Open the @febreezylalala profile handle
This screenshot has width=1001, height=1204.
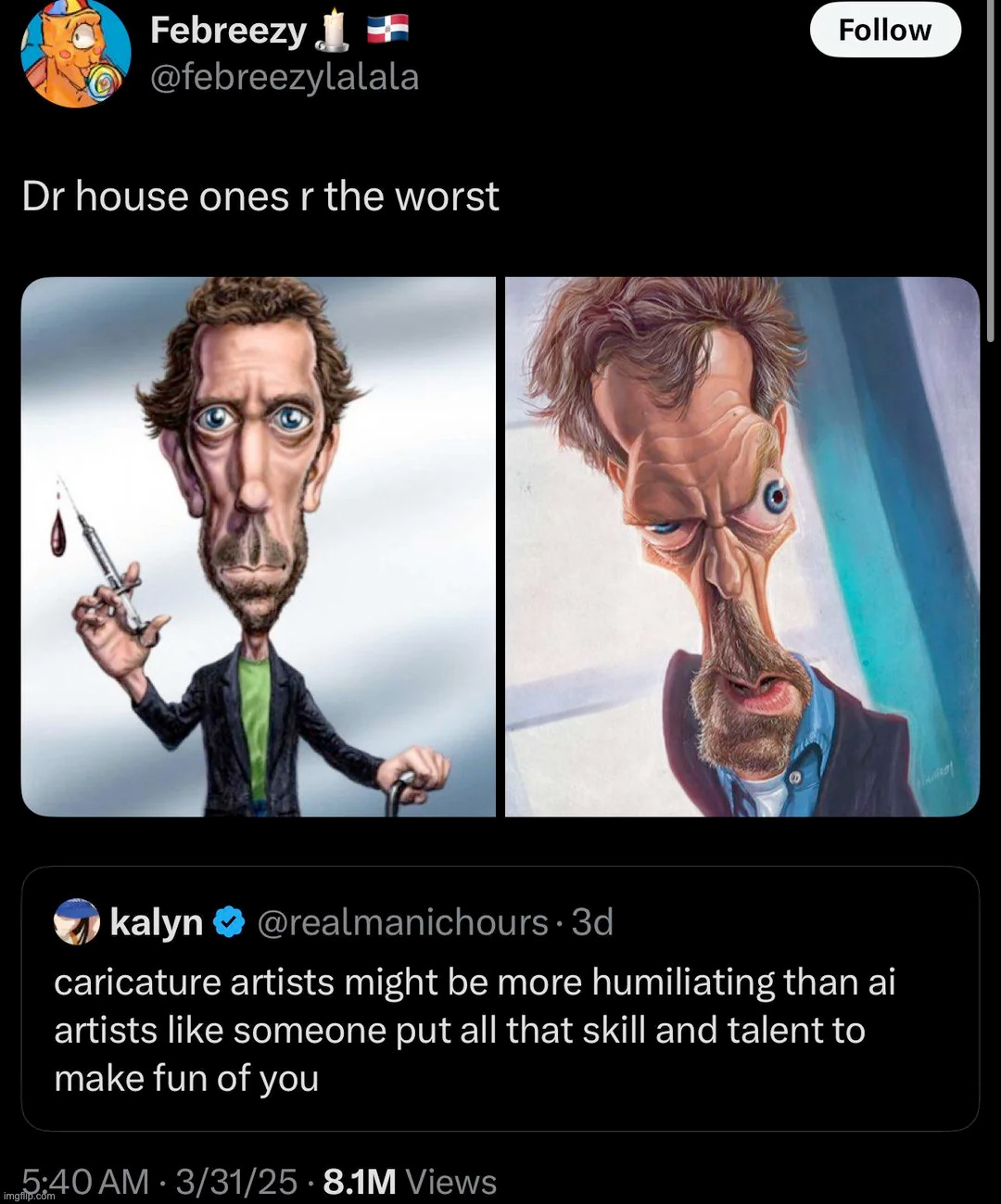[284, 77]
